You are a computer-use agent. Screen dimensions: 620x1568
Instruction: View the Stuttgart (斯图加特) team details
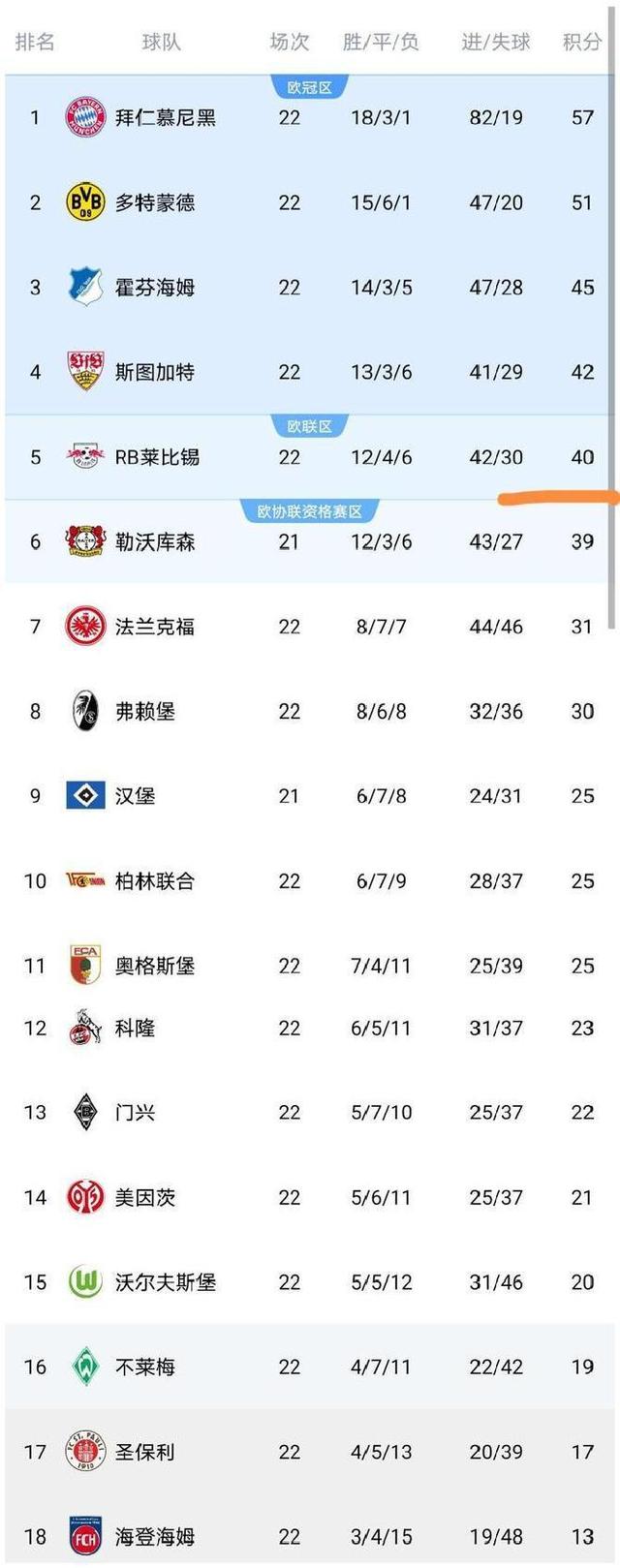pos(155,372)
